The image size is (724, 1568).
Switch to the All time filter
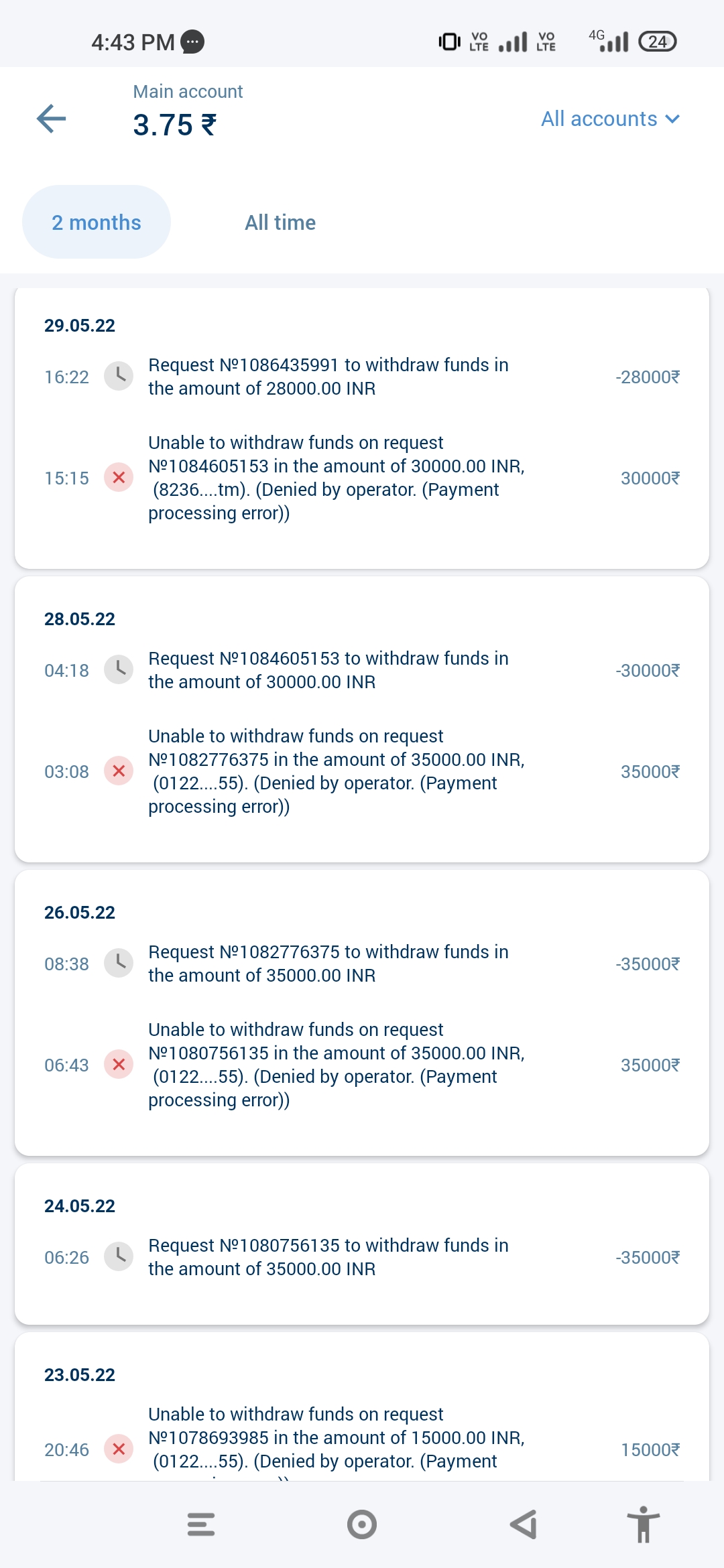tap(280, 222)
